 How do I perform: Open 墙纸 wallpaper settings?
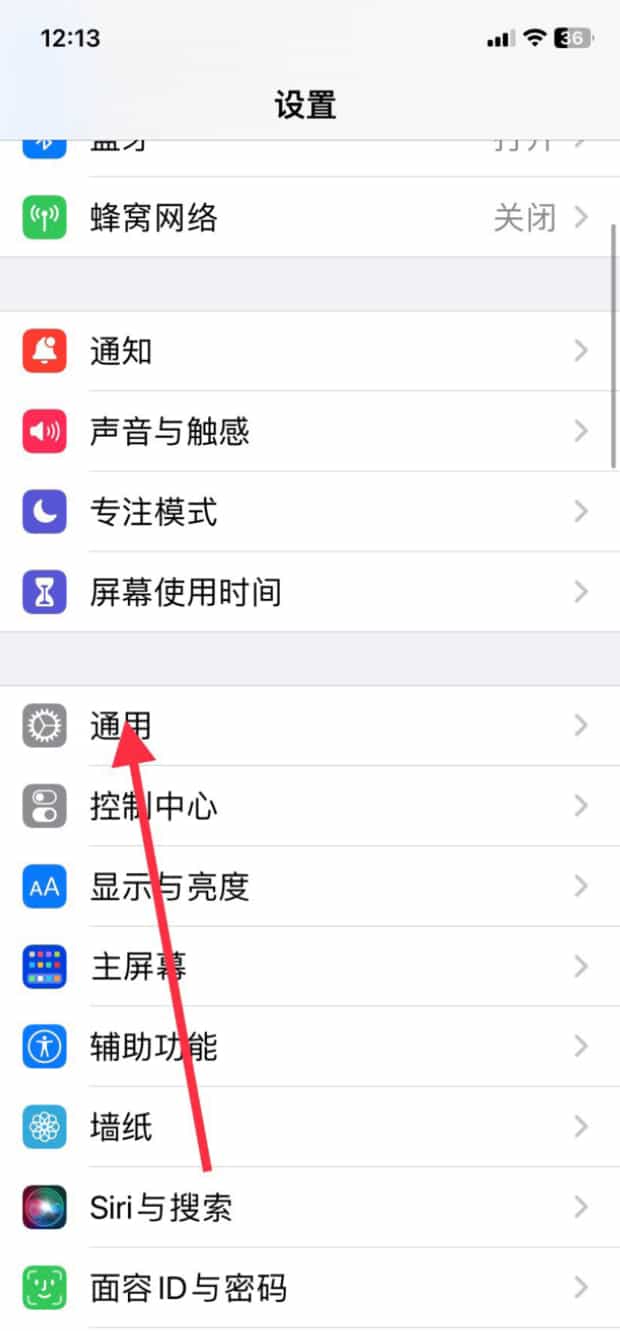(310, 1127)
